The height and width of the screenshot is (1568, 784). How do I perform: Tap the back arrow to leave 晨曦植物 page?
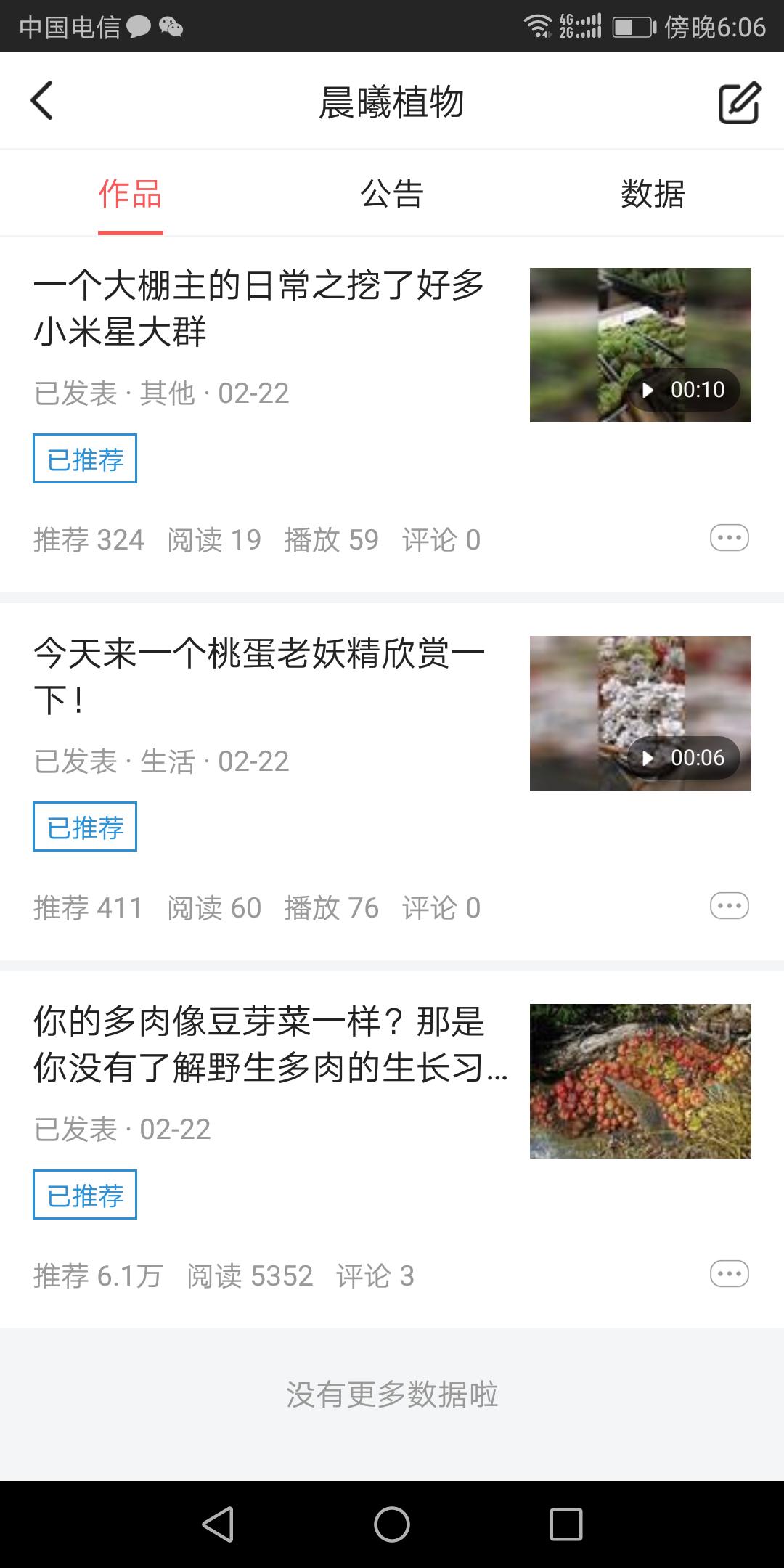point(41,101)
